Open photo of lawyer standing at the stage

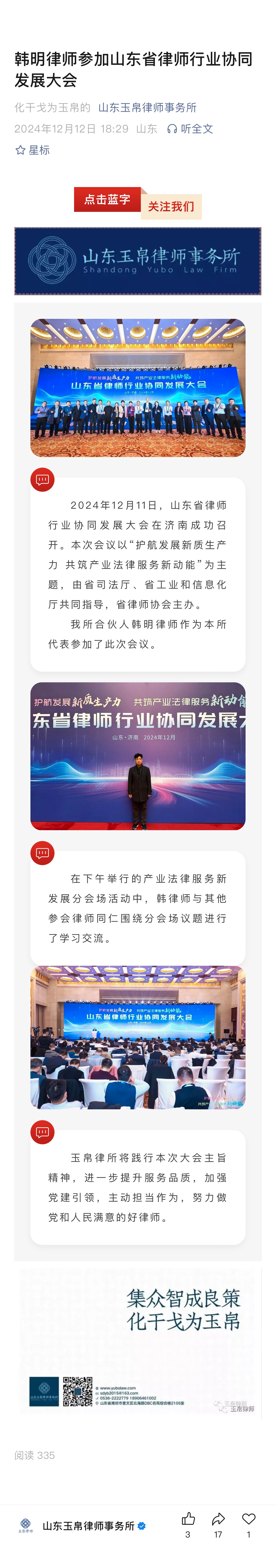pos(138,756)
